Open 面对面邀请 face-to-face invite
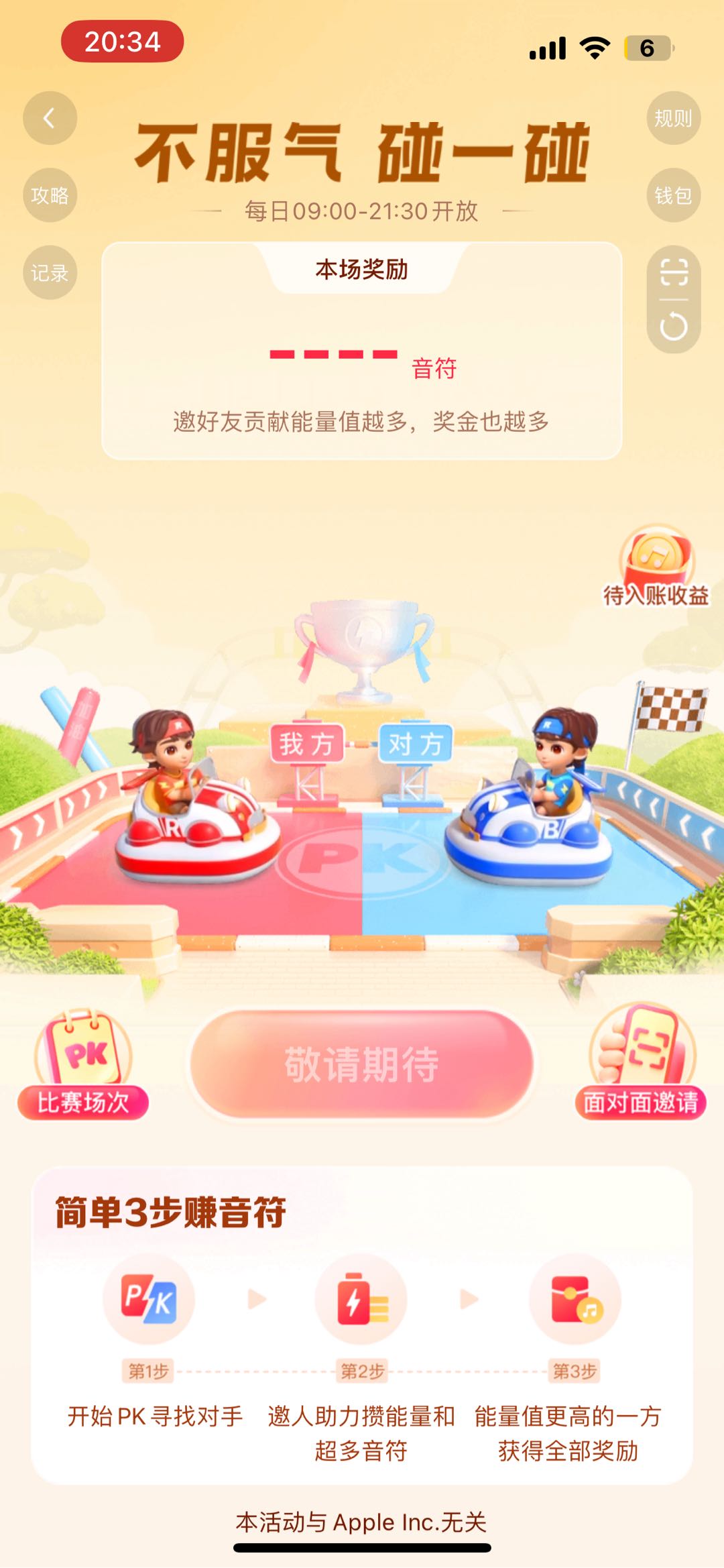Viewport: 724px width, 1568px height. 641,1065
